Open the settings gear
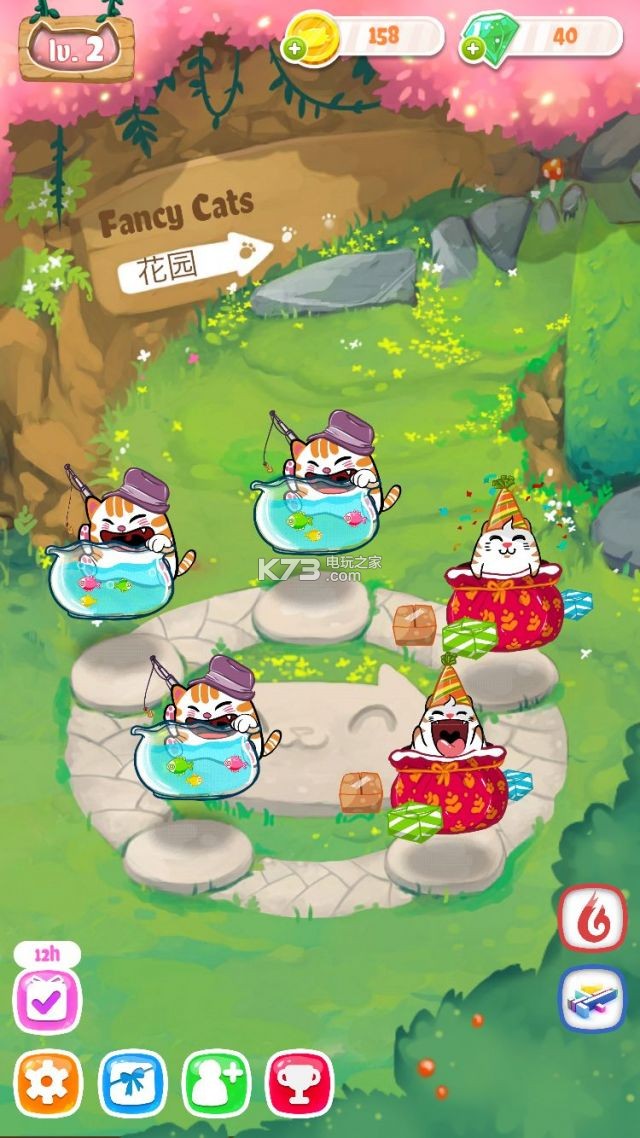This screenshot has width=640, height=1138. pos(47,1084)
